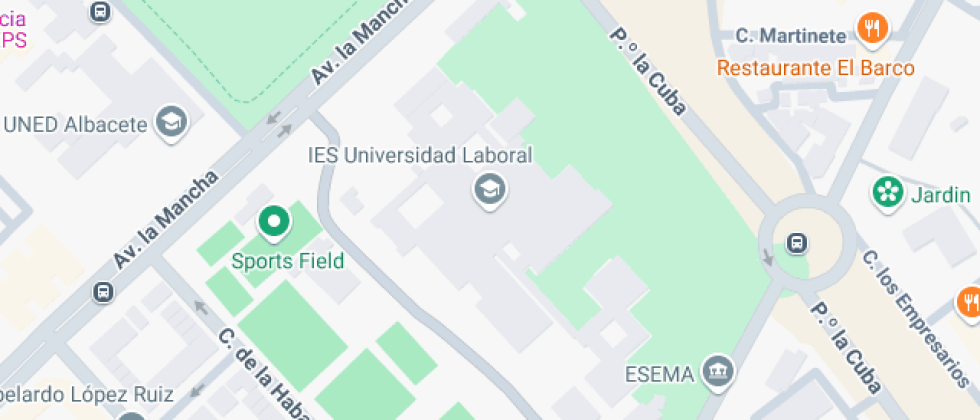Tap the UNED Albacete place marker
This screenshot has width=980, height=420.
pos(172,123)
